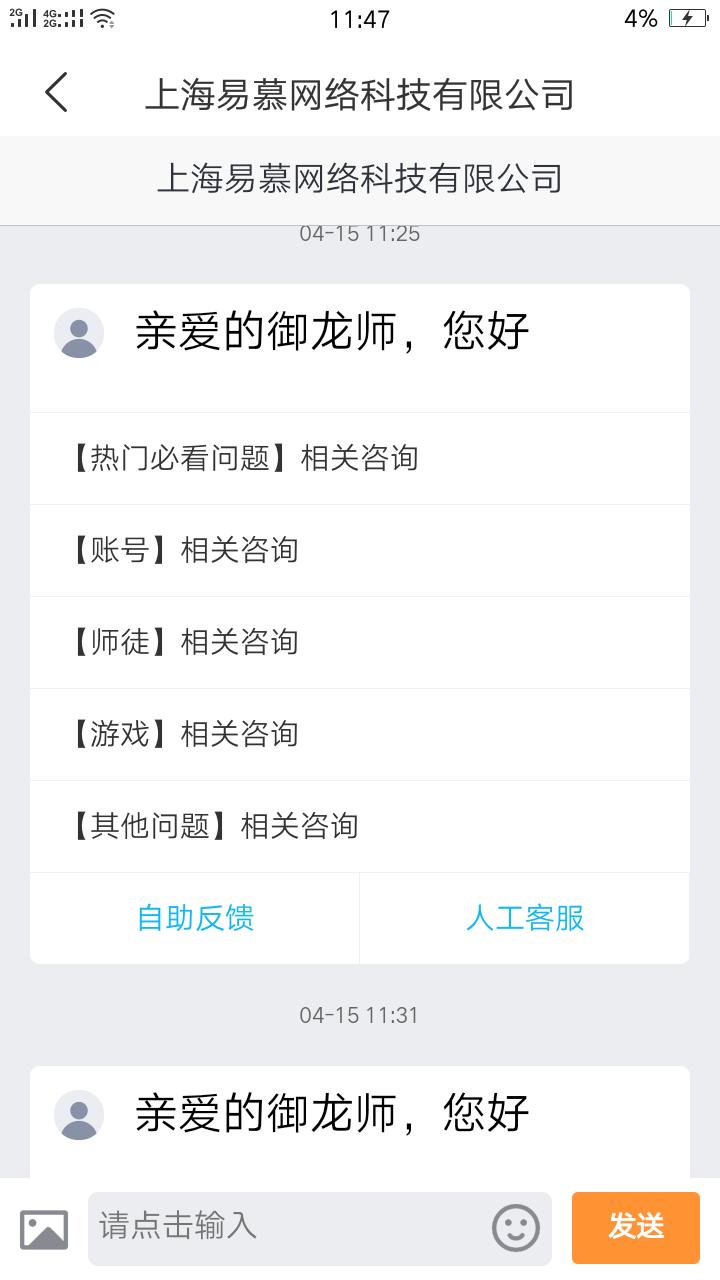Click the back arrow to leave chat

tap(55, 92)
